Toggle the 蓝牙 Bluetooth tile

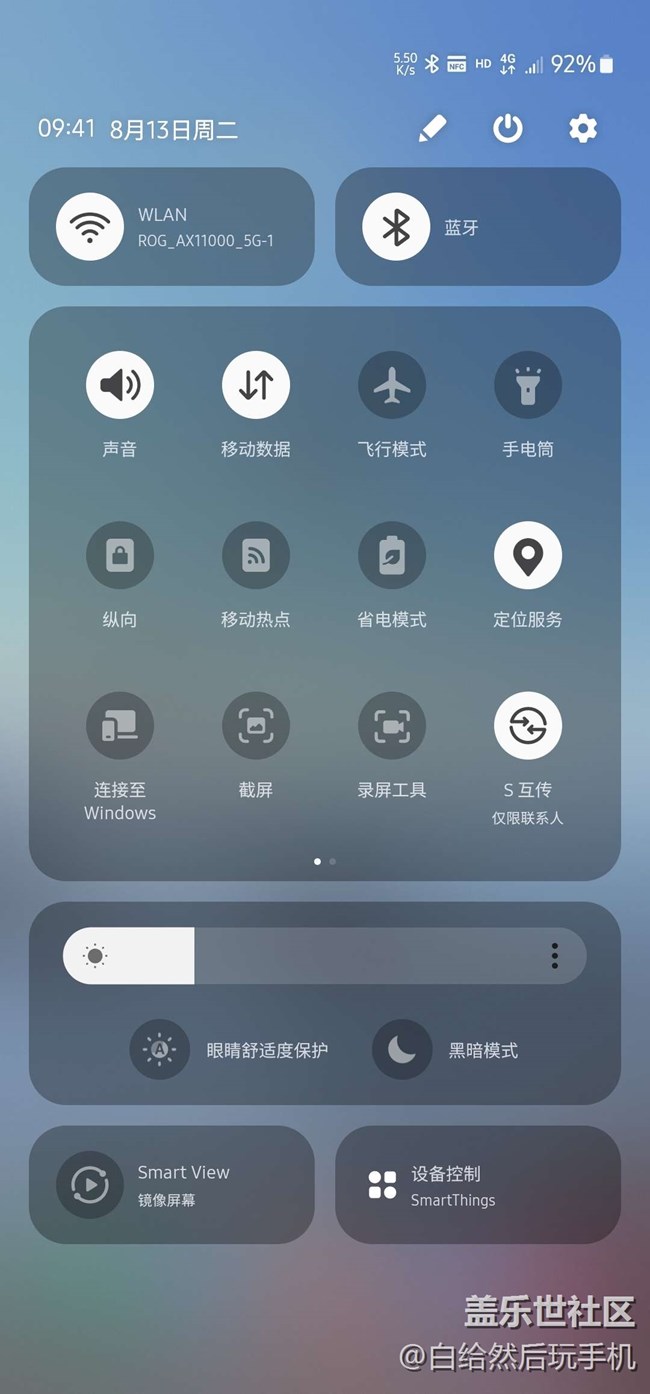(396, 227)
